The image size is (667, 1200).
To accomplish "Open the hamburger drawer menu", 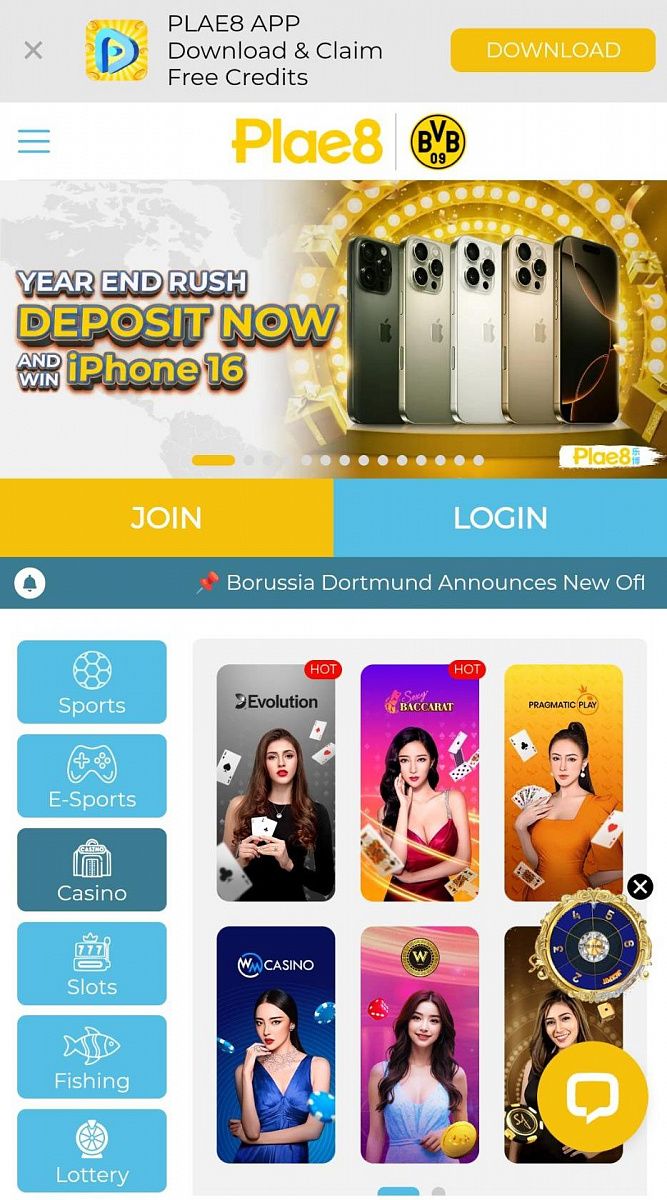I will click(x=34, y=142).
